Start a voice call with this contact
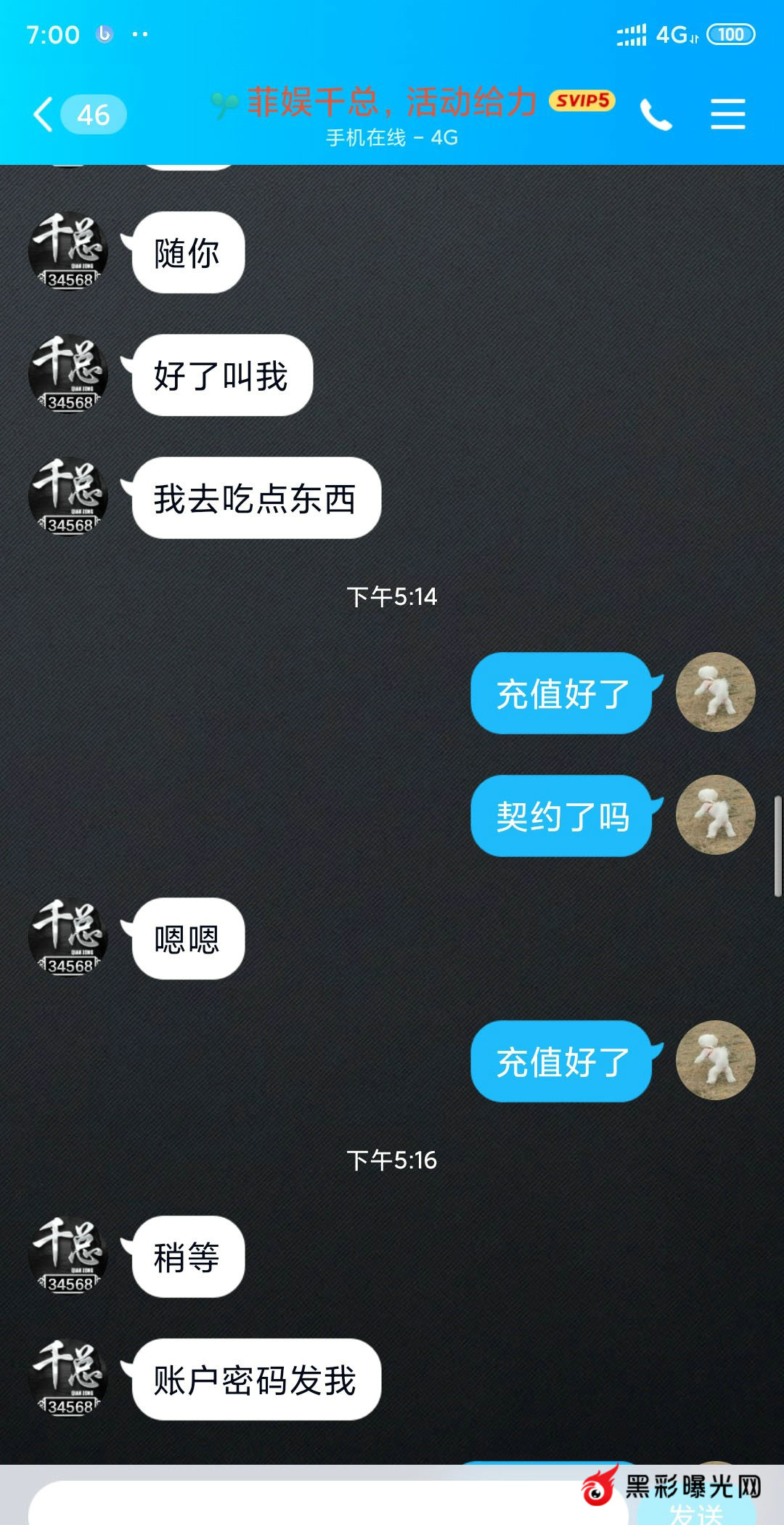Image resolution: width=784 pixels, height=1525 pixels. click(656, 115)
